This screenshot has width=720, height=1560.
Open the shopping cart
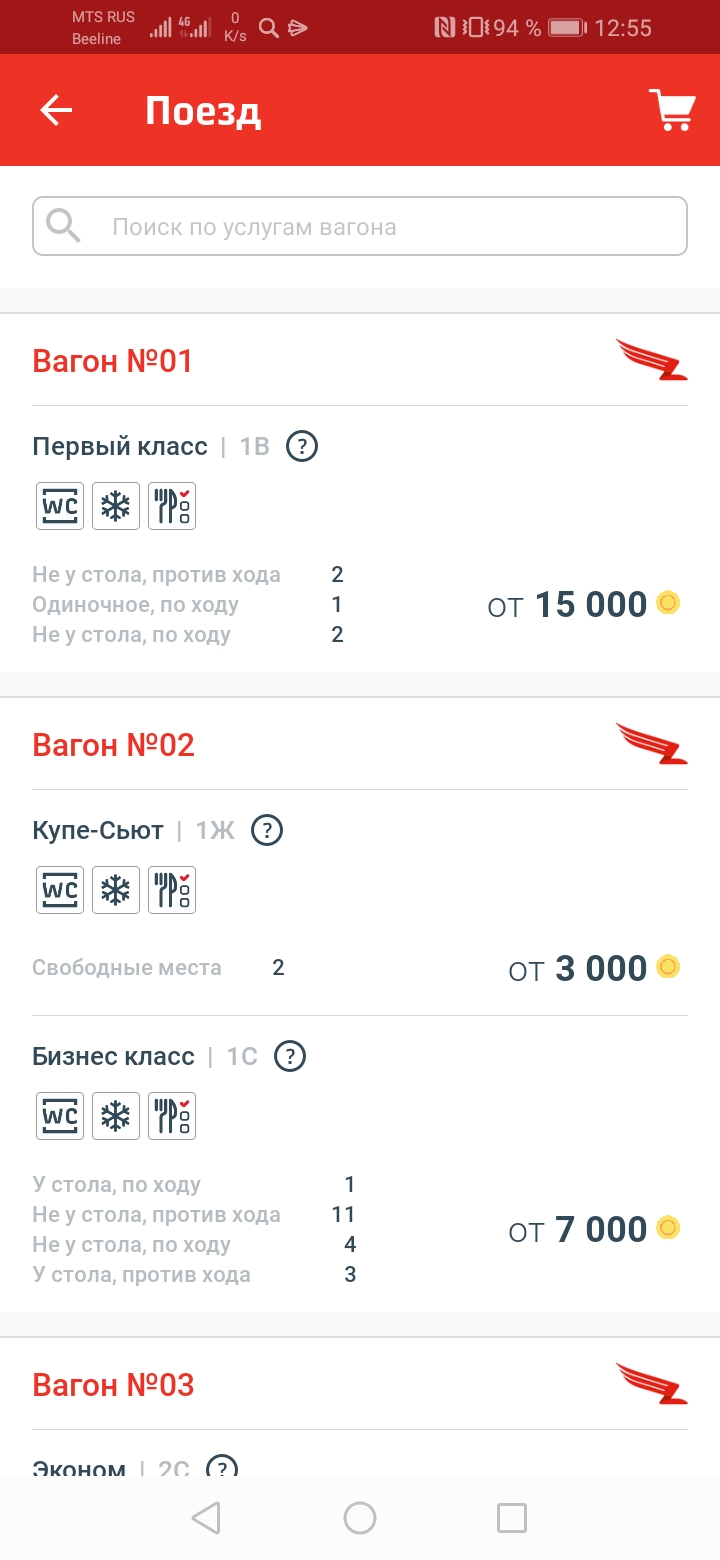(x=671, y=110)
